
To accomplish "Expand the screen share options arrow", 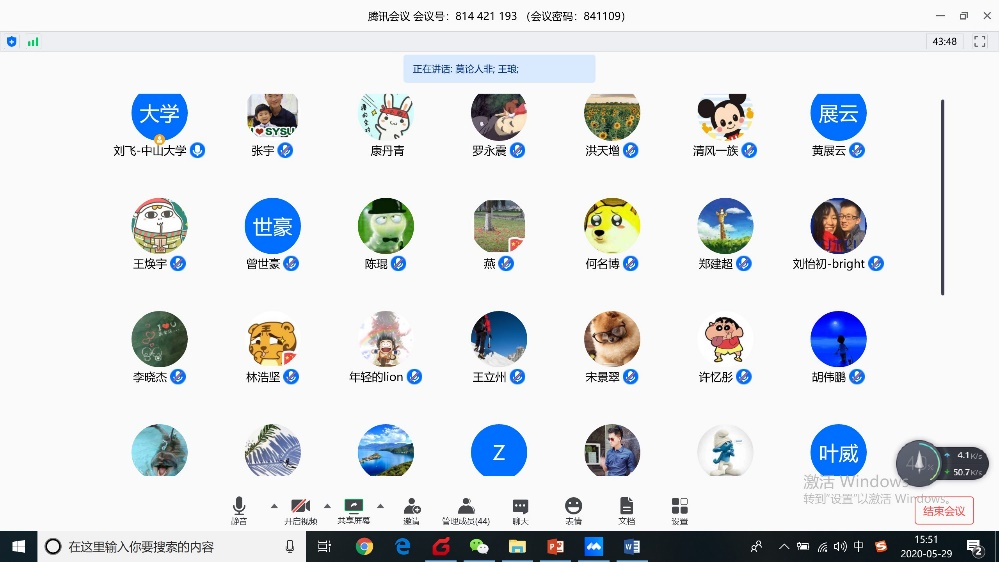I will pyautogui.click(x=380, y=506).
